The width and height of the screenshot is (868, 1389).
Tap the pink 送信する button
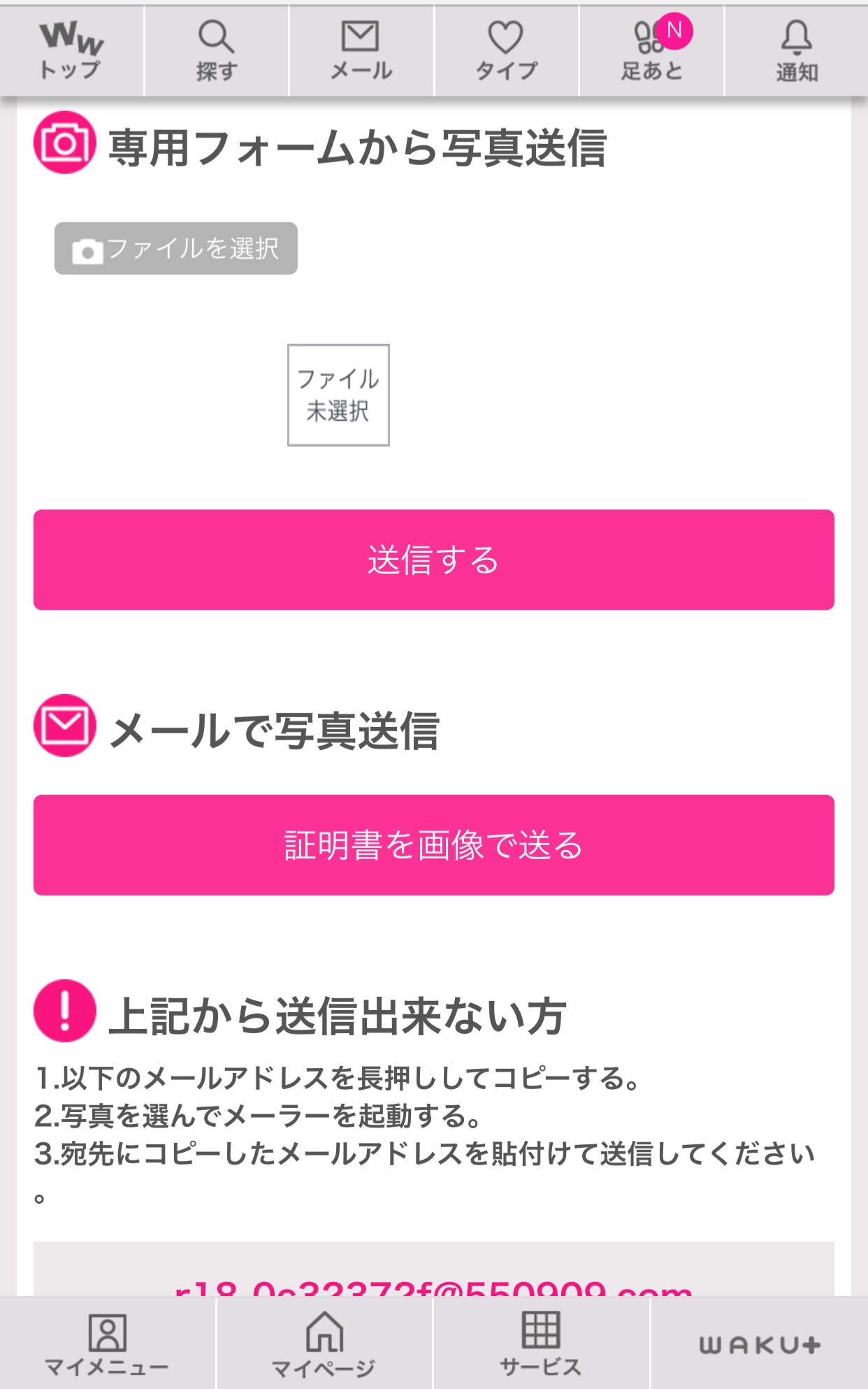coord(433,559)
